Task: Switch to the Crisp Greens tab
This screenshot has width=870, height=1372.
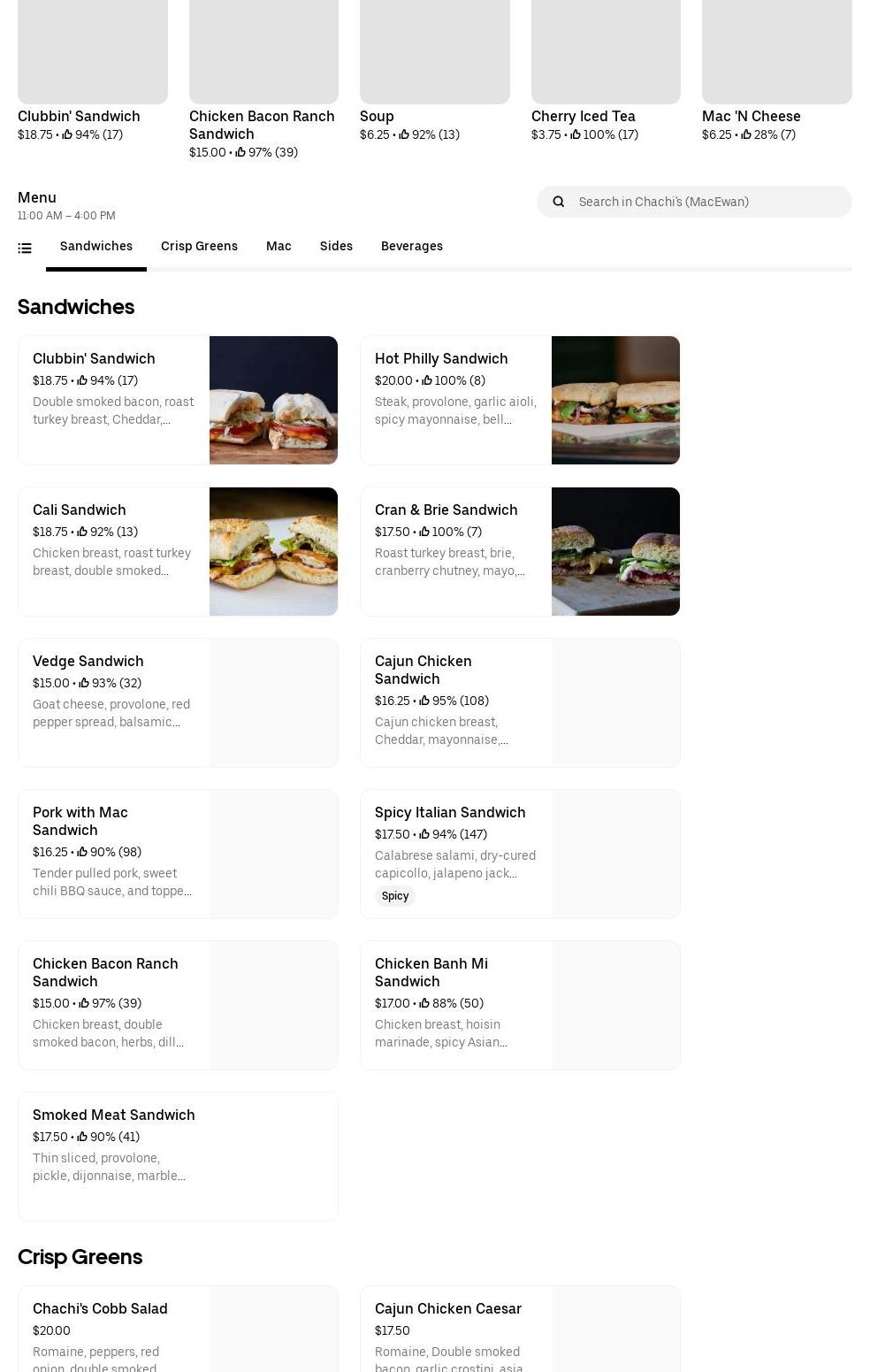Action: pos(199,246)
